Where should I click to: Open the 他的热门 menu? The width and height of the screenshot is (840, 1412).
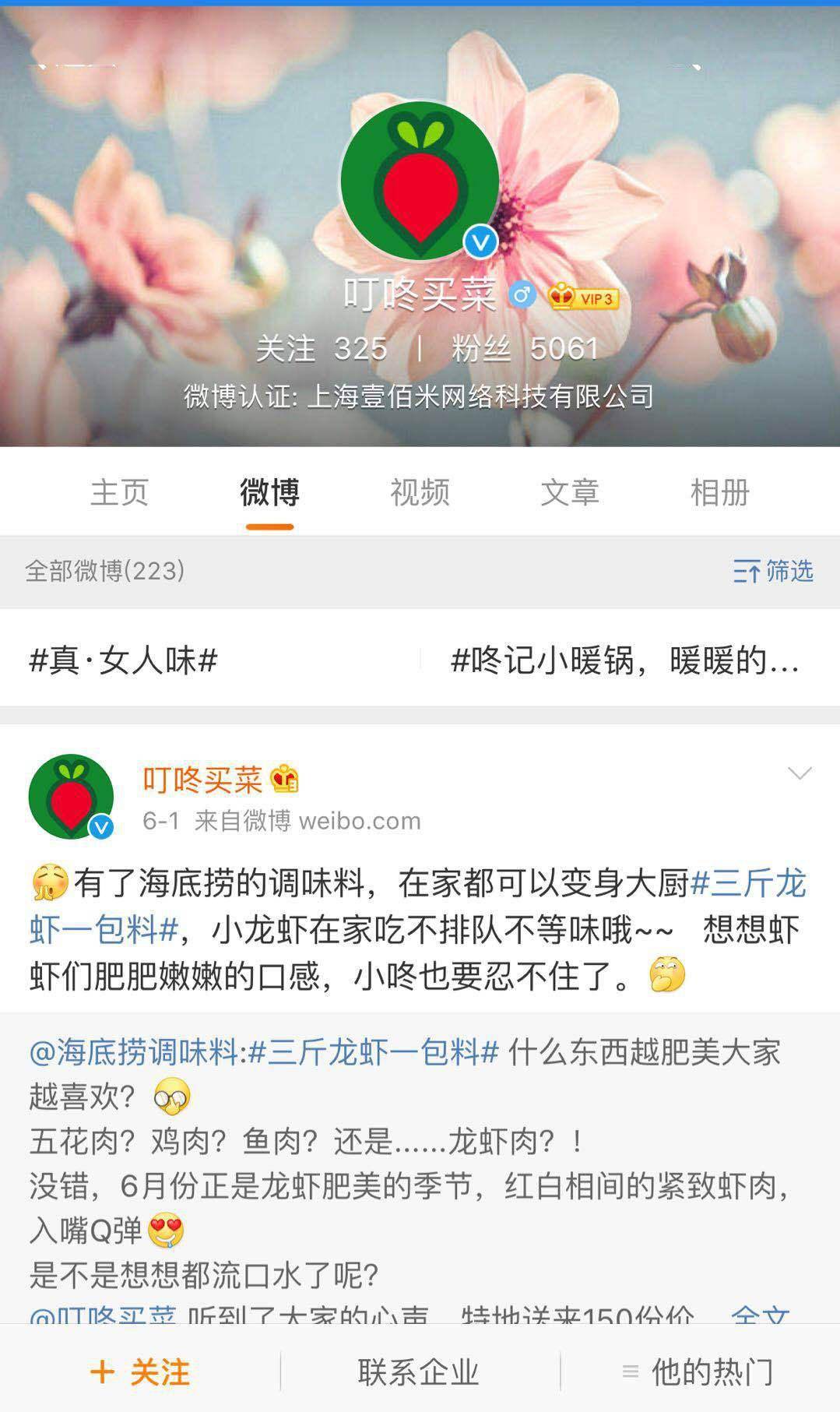698,1372
